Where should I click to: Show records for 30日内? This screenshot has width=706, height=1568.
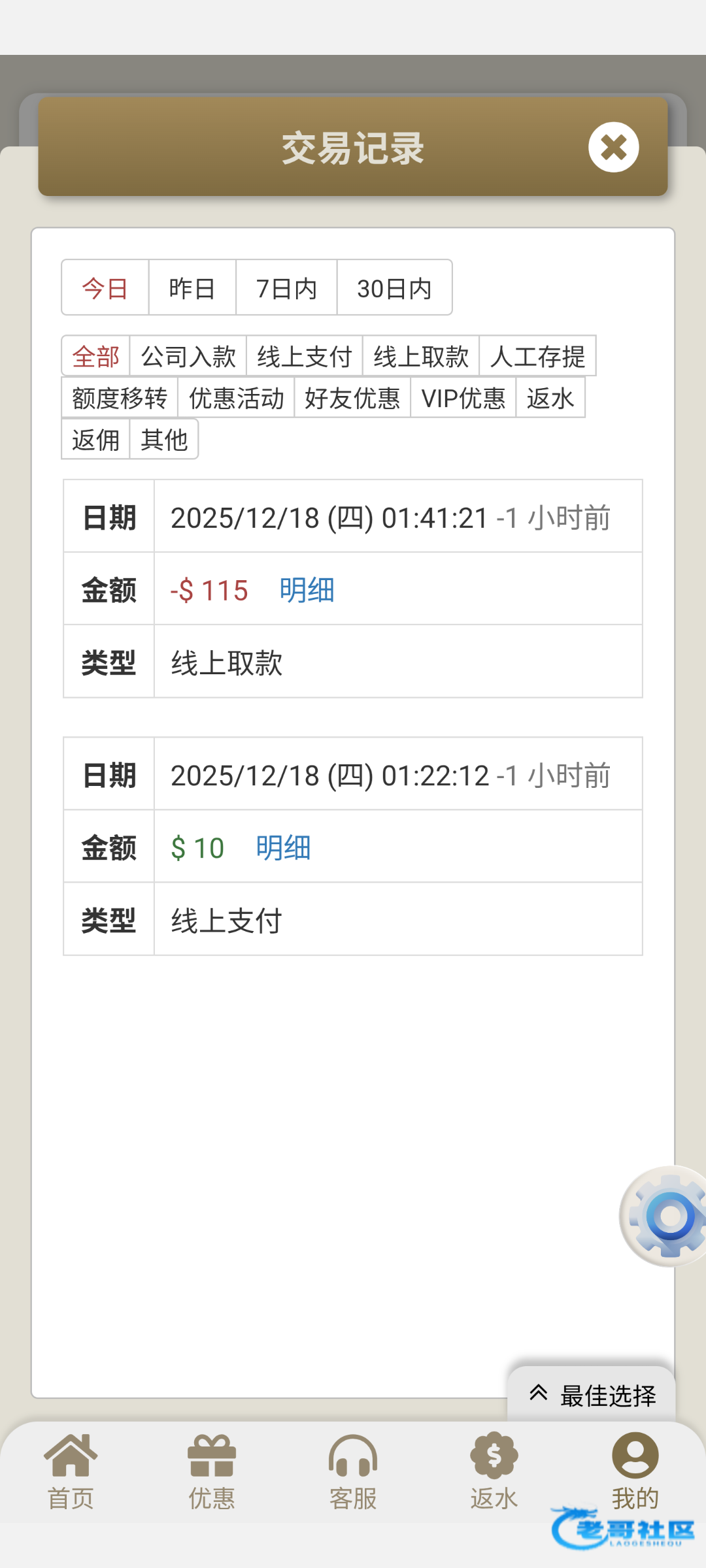pyautogui.click(x=394, y=288)
